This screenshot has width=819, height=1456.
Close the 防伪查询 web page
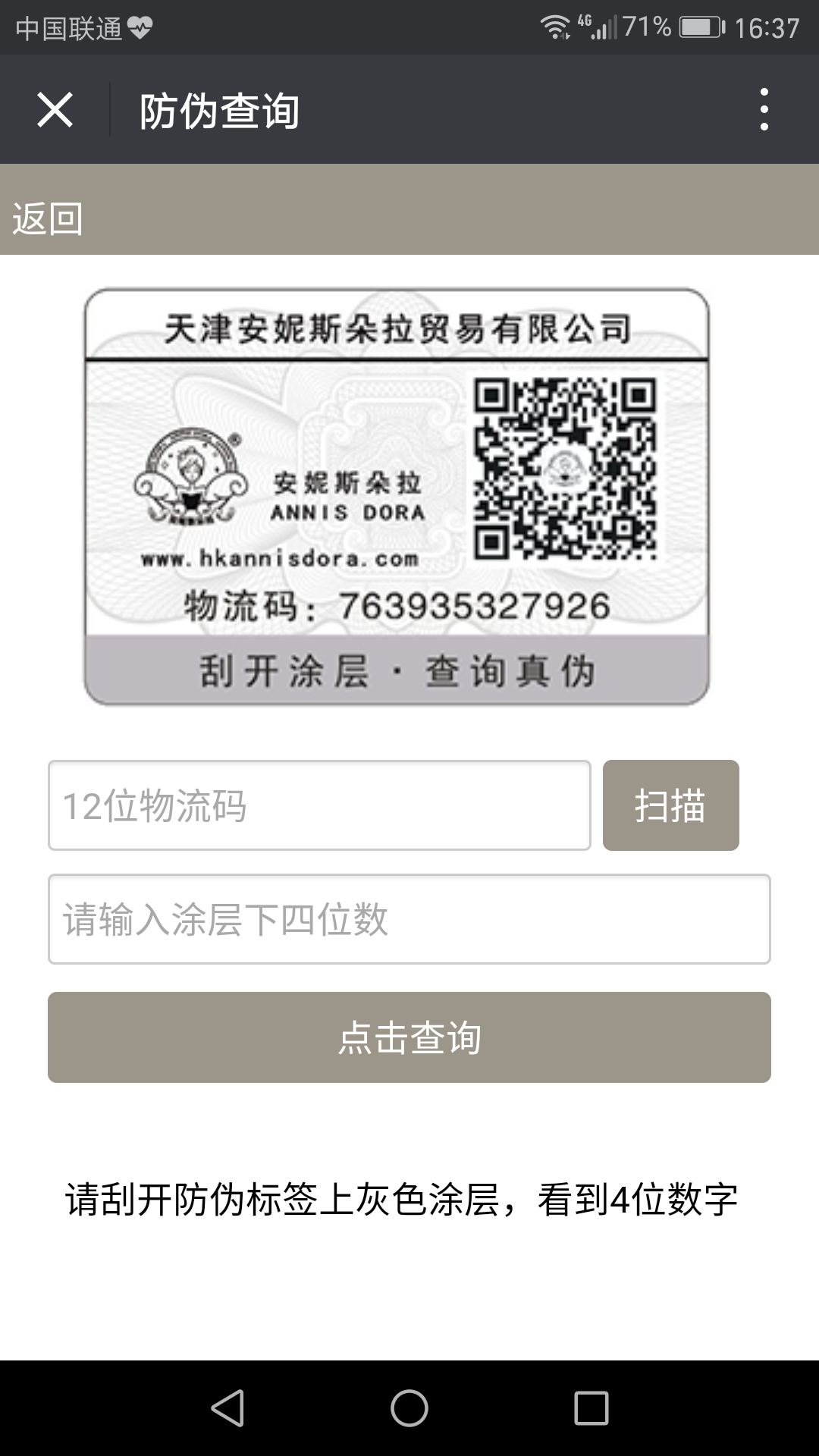pyautogui.click(x=55, y=110)
